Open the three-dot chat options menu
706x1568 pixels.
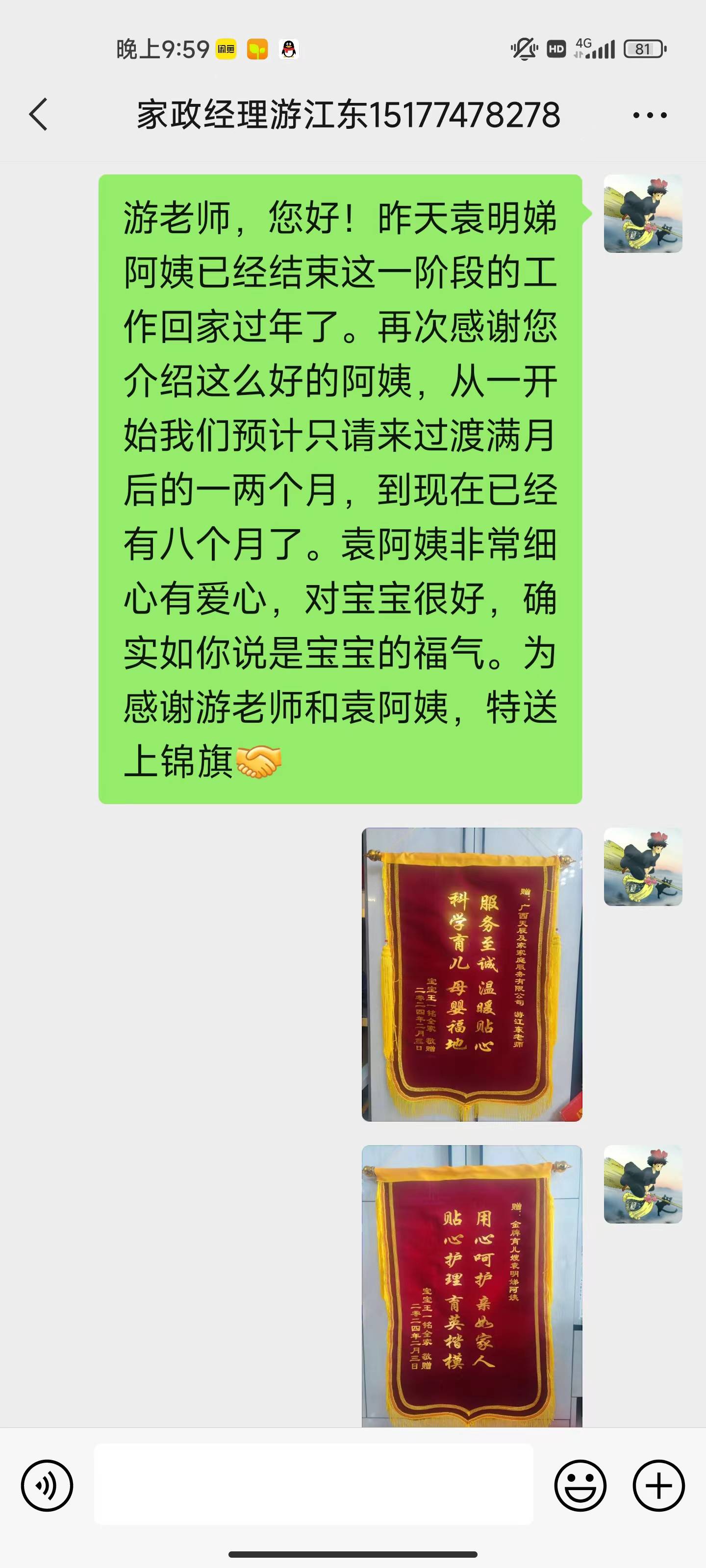[x=649, y=115]
